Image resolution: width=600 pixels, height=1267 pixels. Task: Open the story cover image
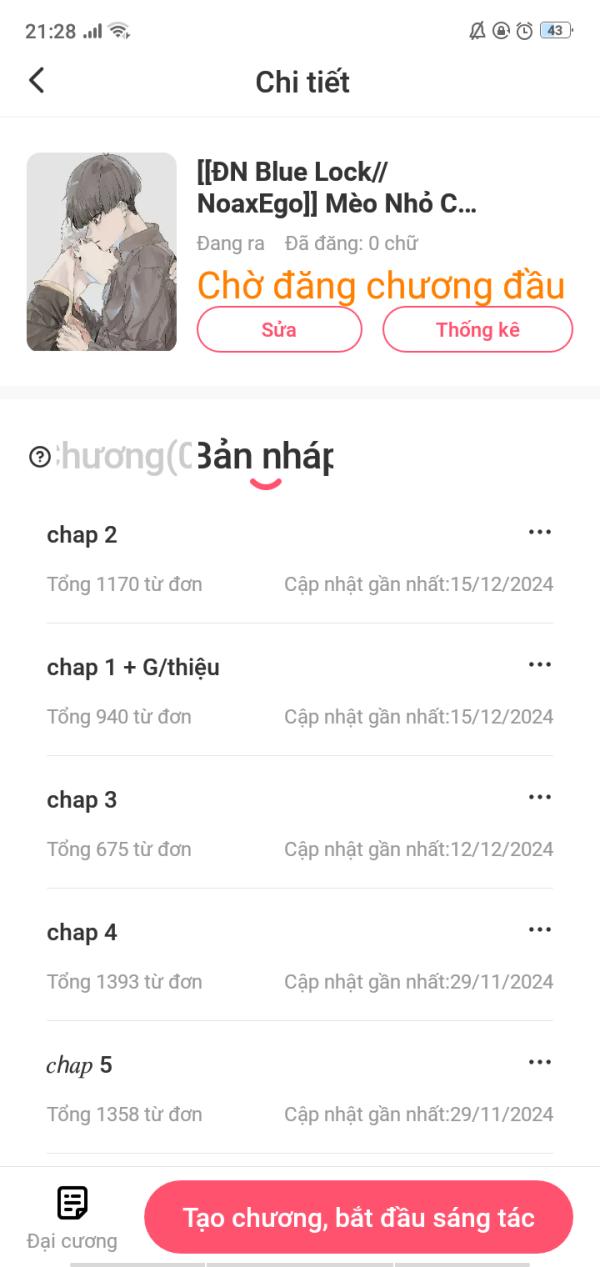(101, 252)
